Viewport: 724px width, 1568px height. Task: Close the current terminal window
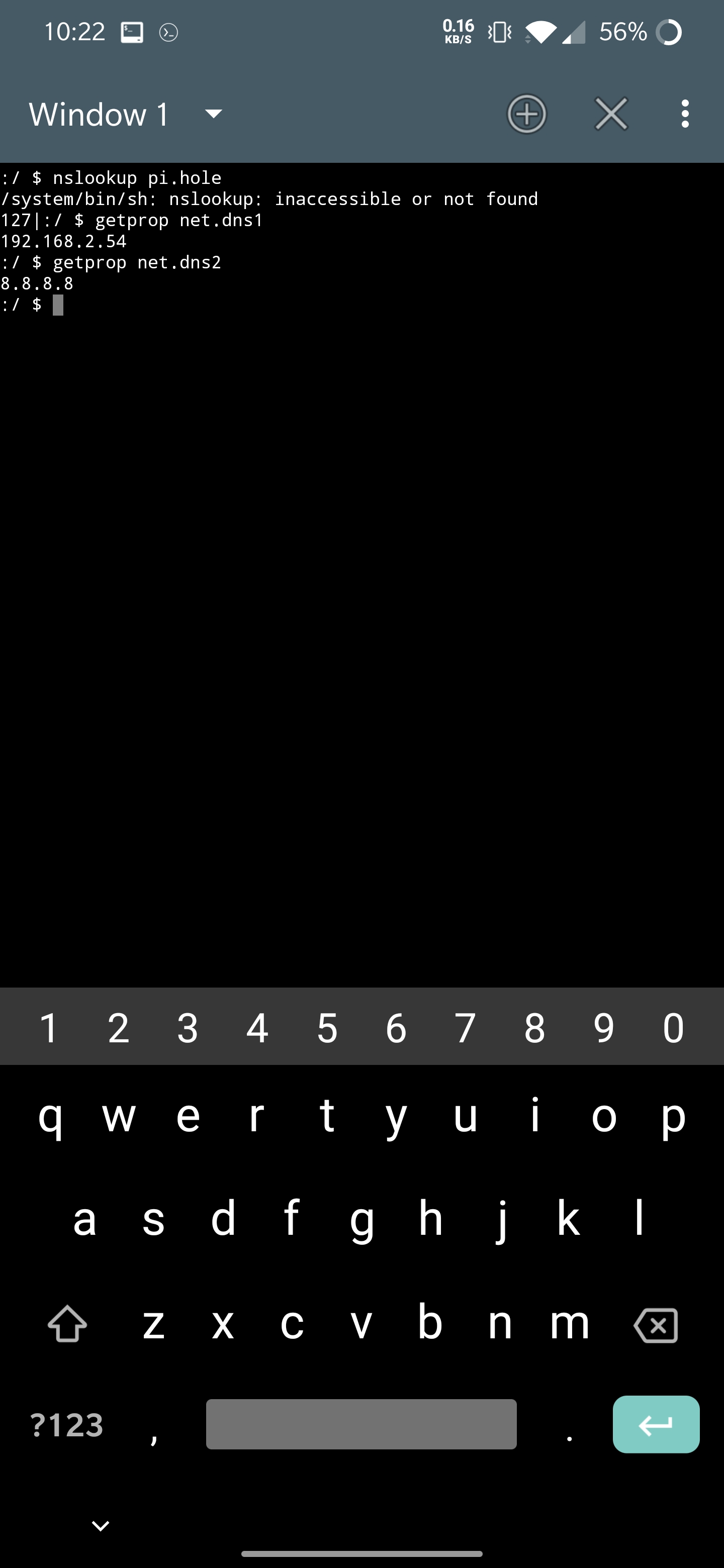pyautogui.click(x=611, y=114)
